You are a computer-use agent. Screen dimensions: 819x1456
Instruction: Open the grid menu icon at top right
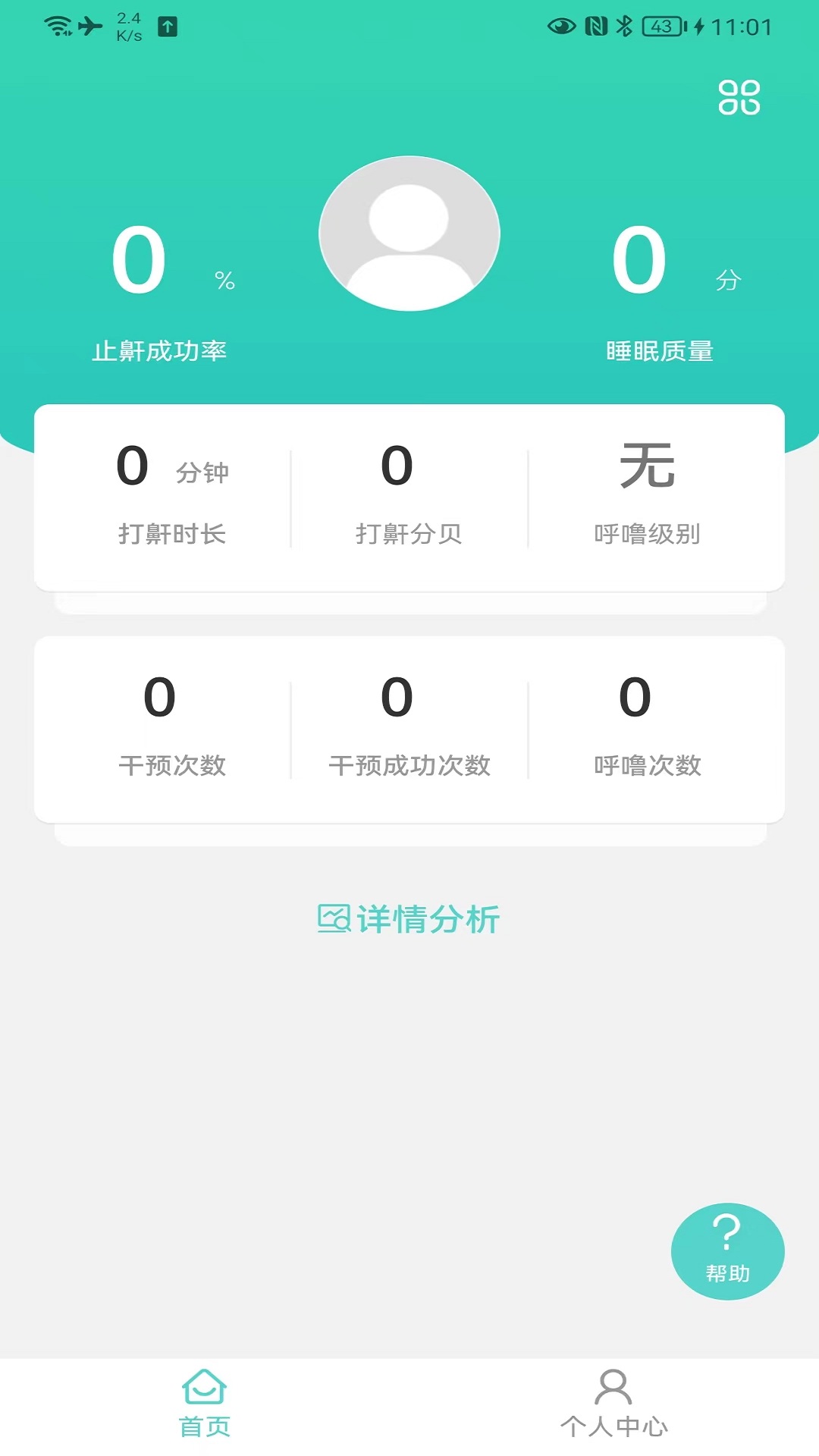coord(739,97)
